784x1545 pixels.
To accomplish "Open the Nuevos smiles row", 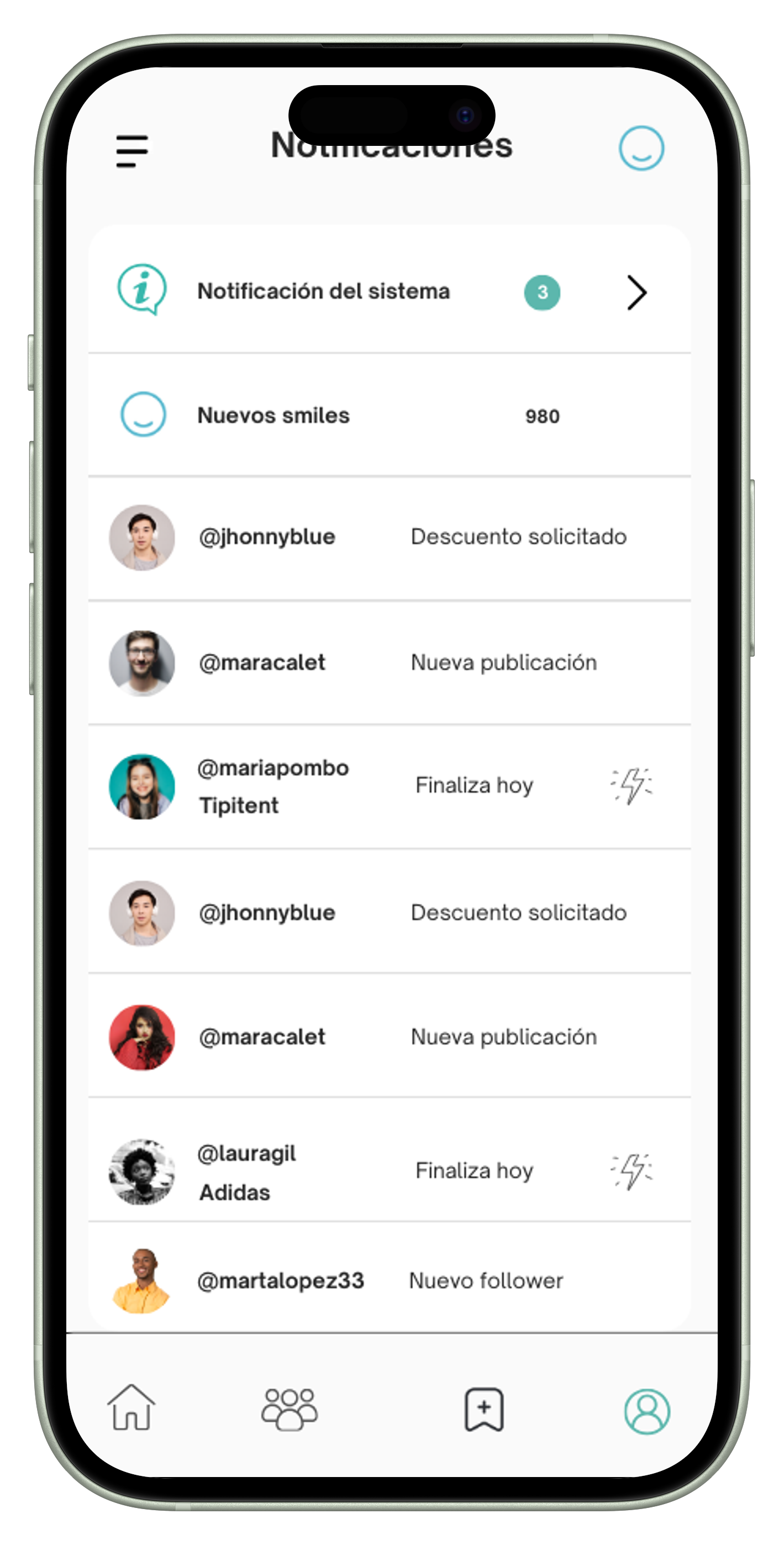I will pyautogui.click(x=389, y=415).
